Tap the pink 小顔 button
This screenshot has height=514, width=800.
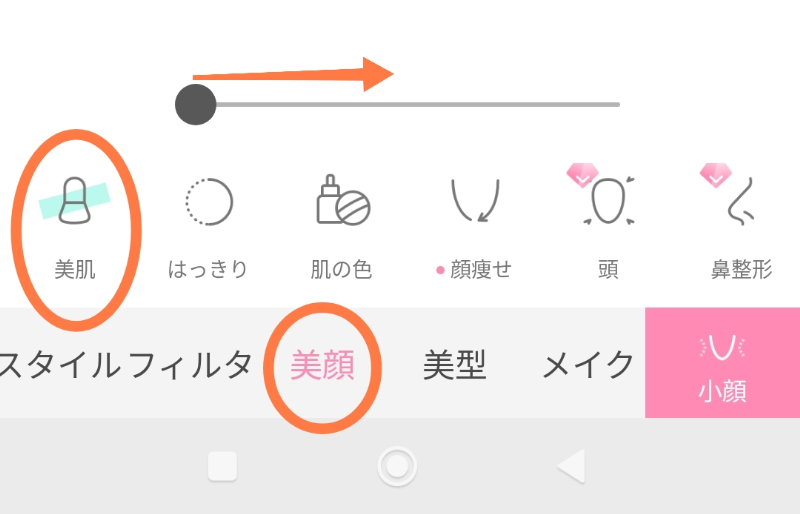722,364
